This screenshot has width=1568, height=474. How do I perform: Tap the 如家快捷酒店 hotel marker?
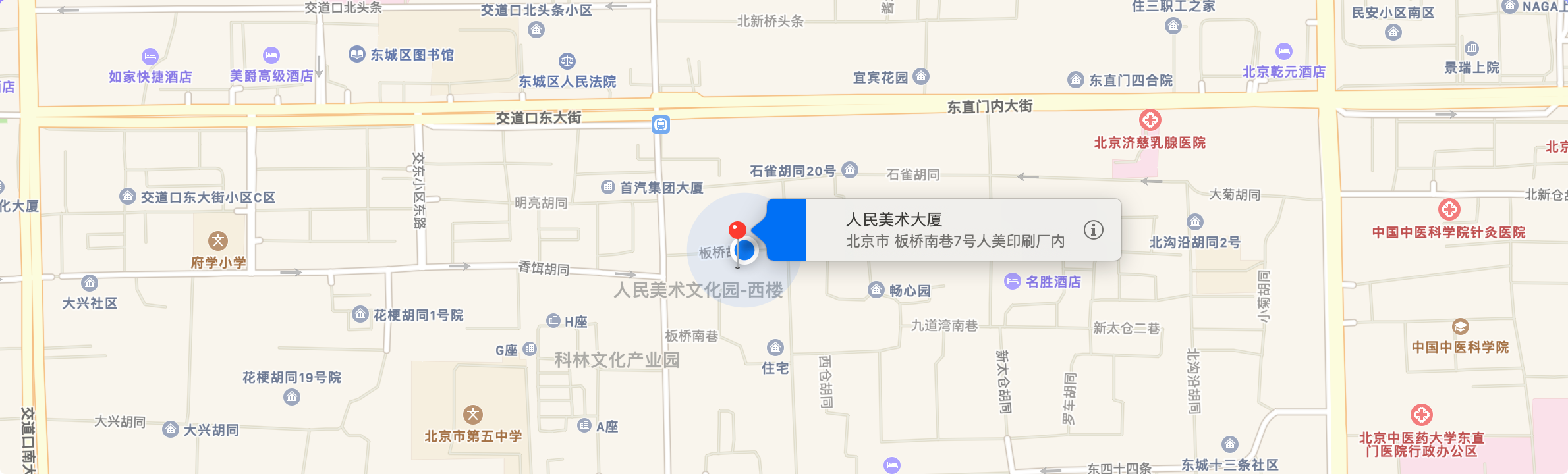[150, 56]
